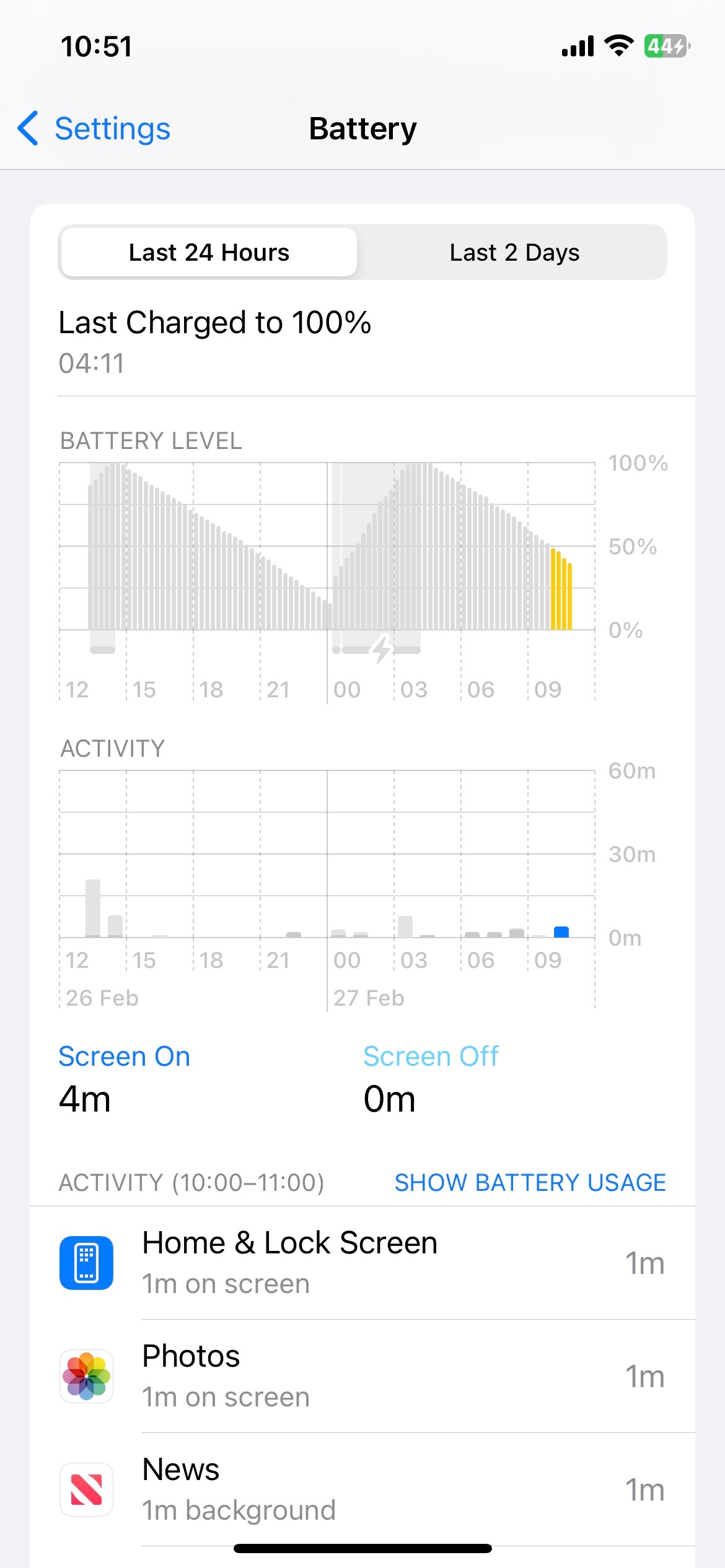Tap the battery indicator in status bar
The height and width of the screenshot is (1568, 725).
coord(666,45)
